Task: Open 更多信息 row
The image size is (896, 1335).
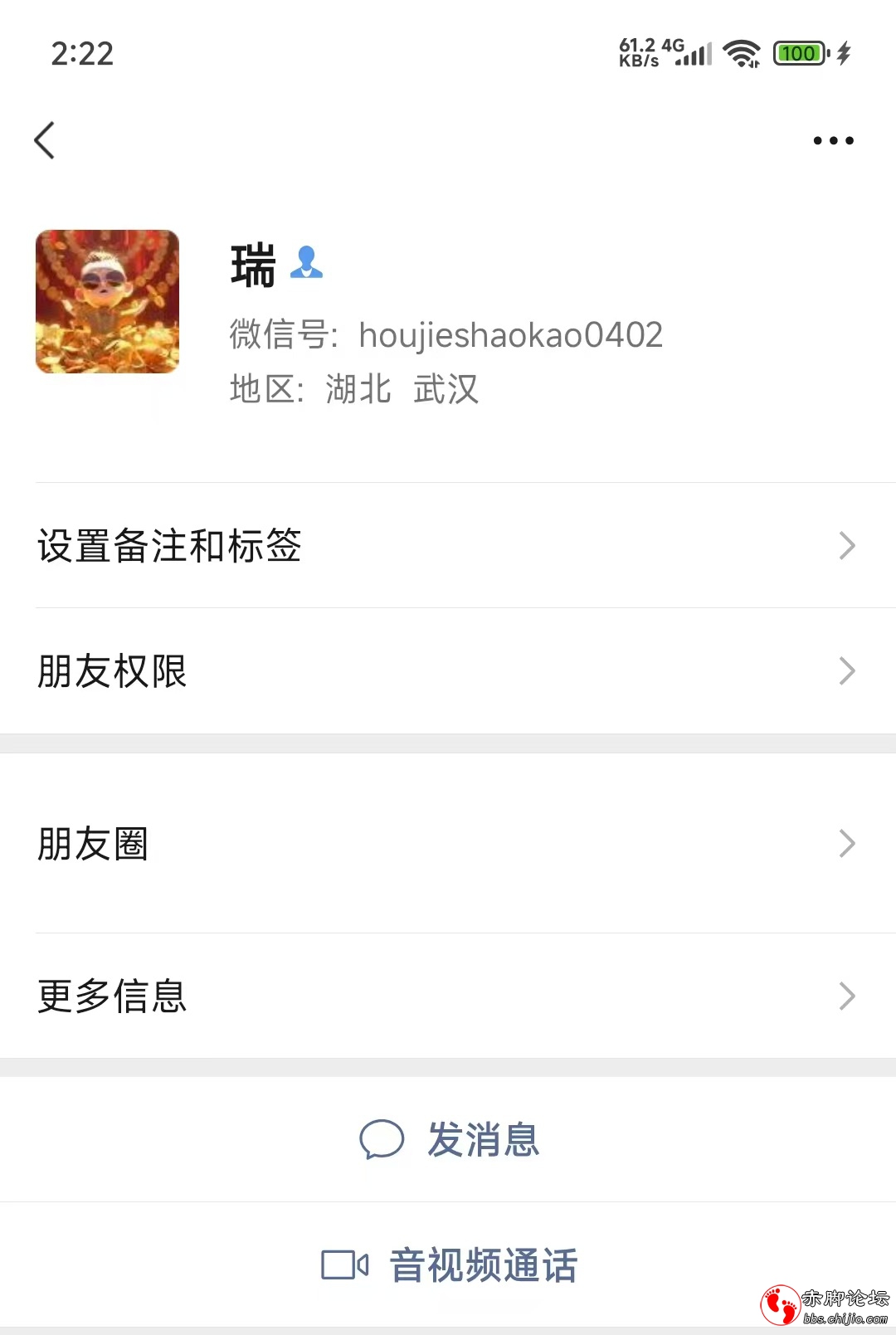Action: [448, 996]
